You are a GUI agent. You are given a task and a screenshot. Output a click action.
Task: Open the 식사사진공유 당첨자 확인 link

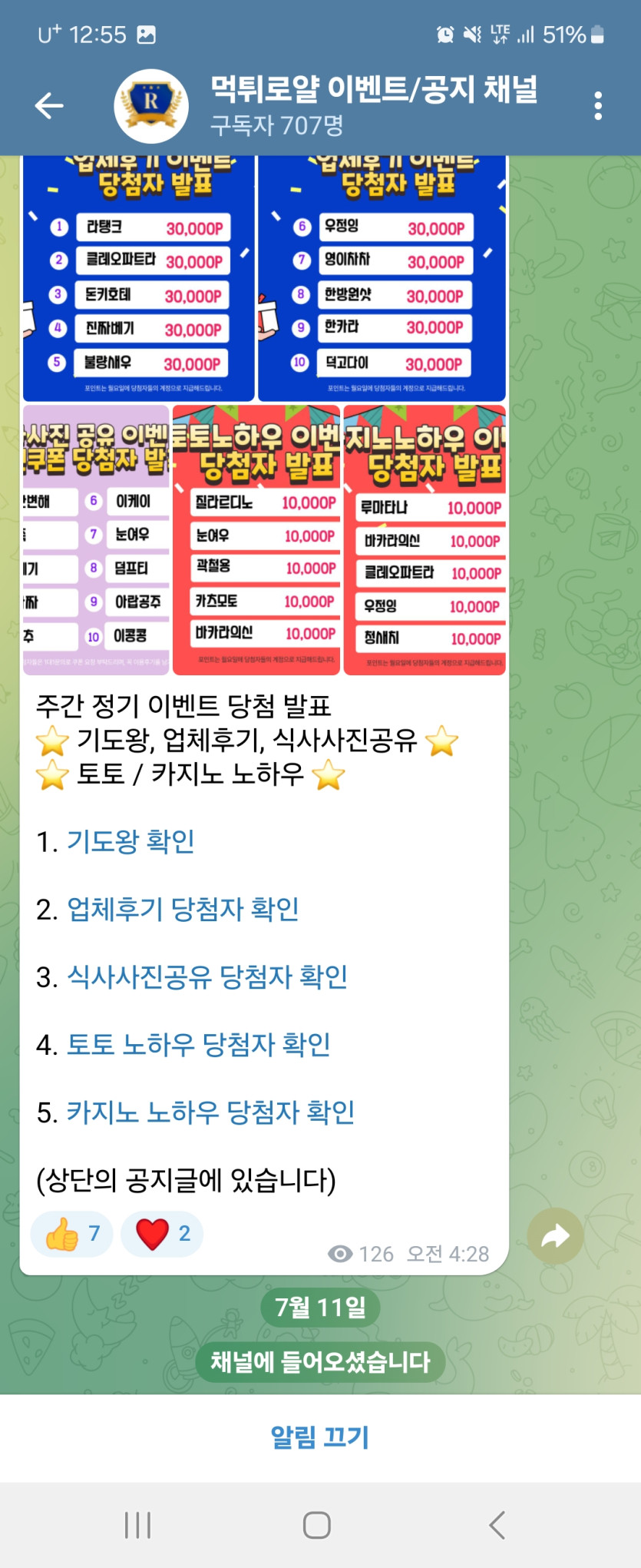(207, 976)
